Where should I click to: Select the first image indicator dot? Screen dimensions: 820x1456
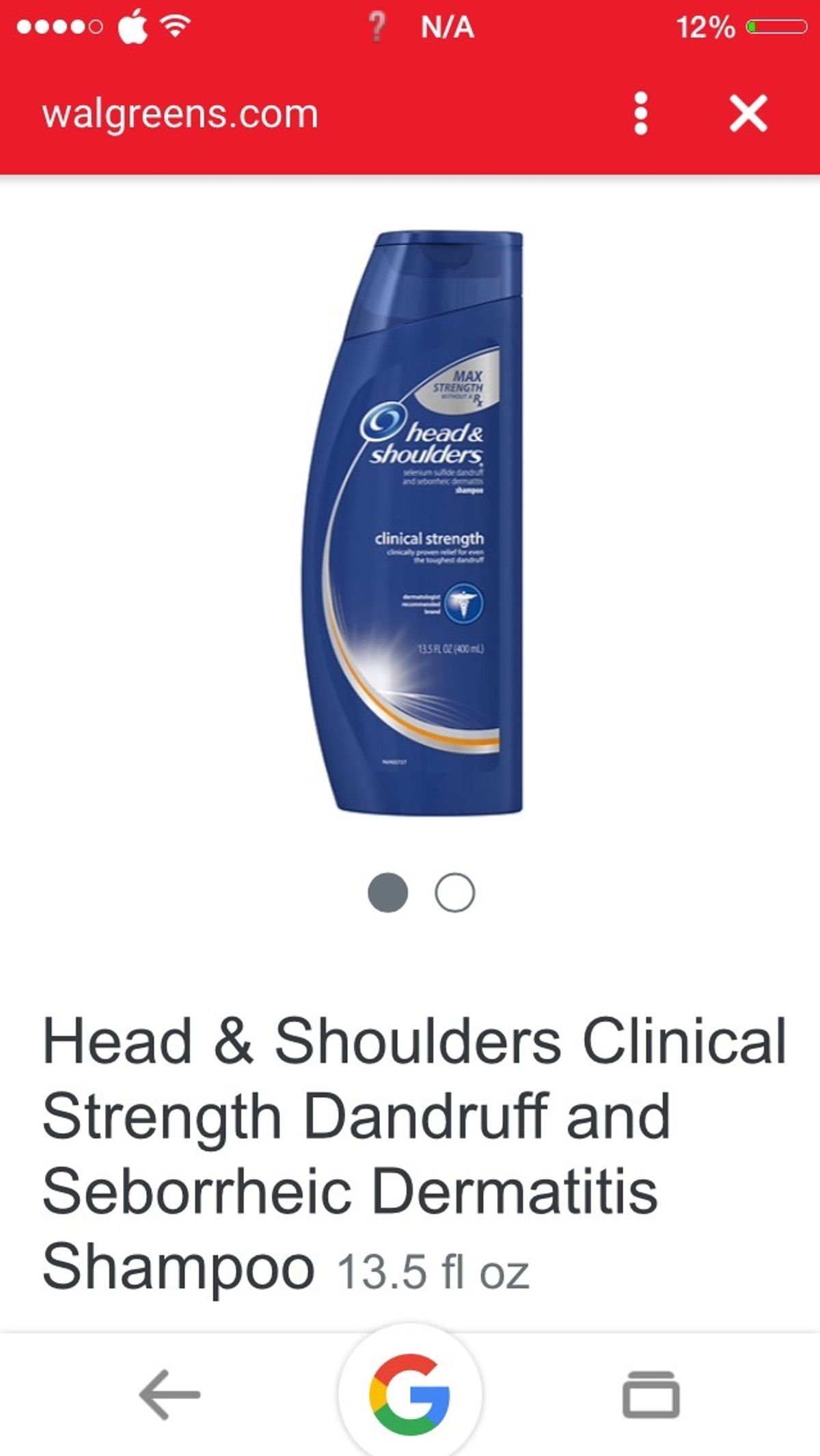(387, 893)
